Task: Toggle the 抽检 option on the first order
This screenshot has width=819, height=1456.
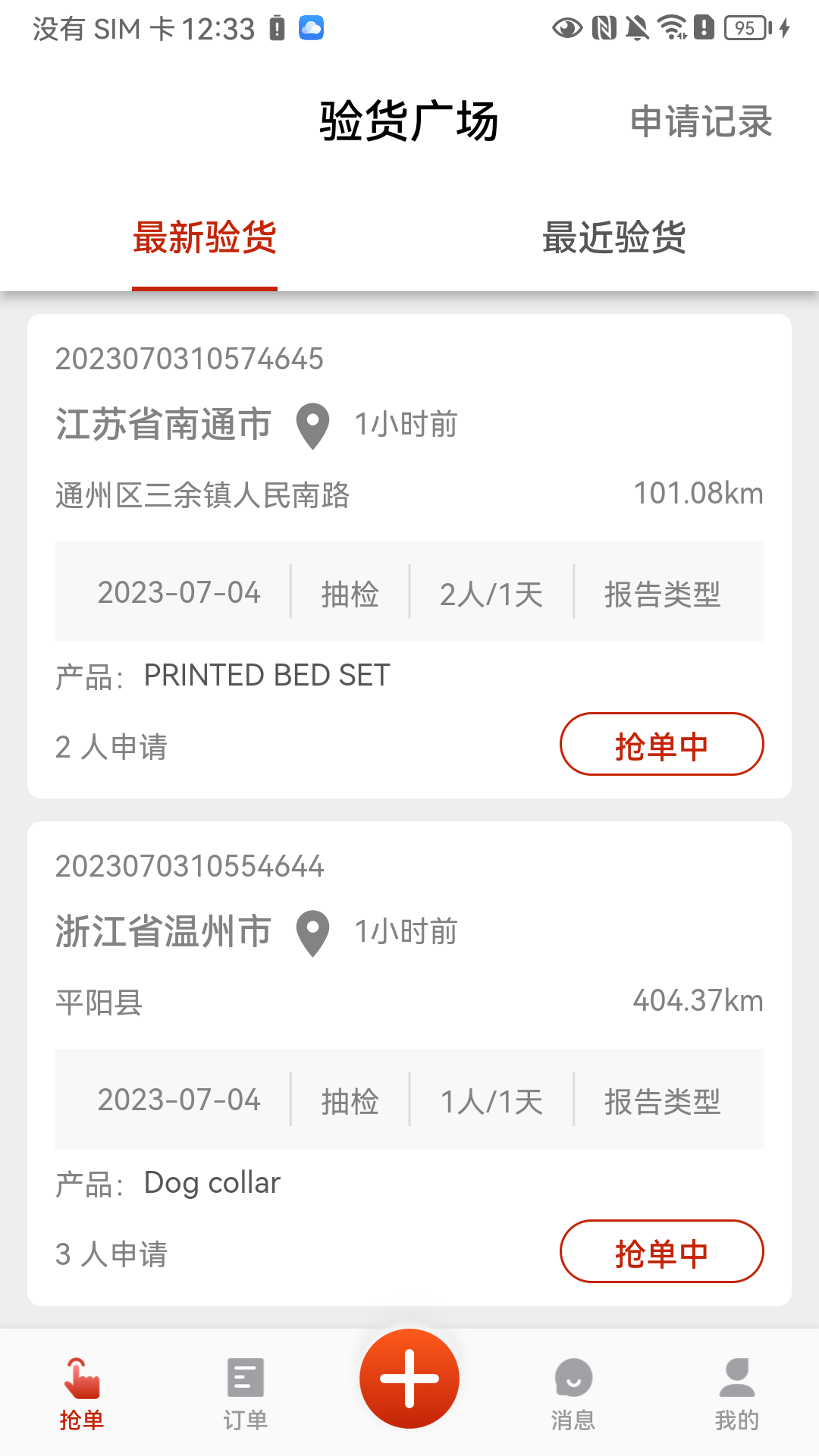Action: [350, 595]
